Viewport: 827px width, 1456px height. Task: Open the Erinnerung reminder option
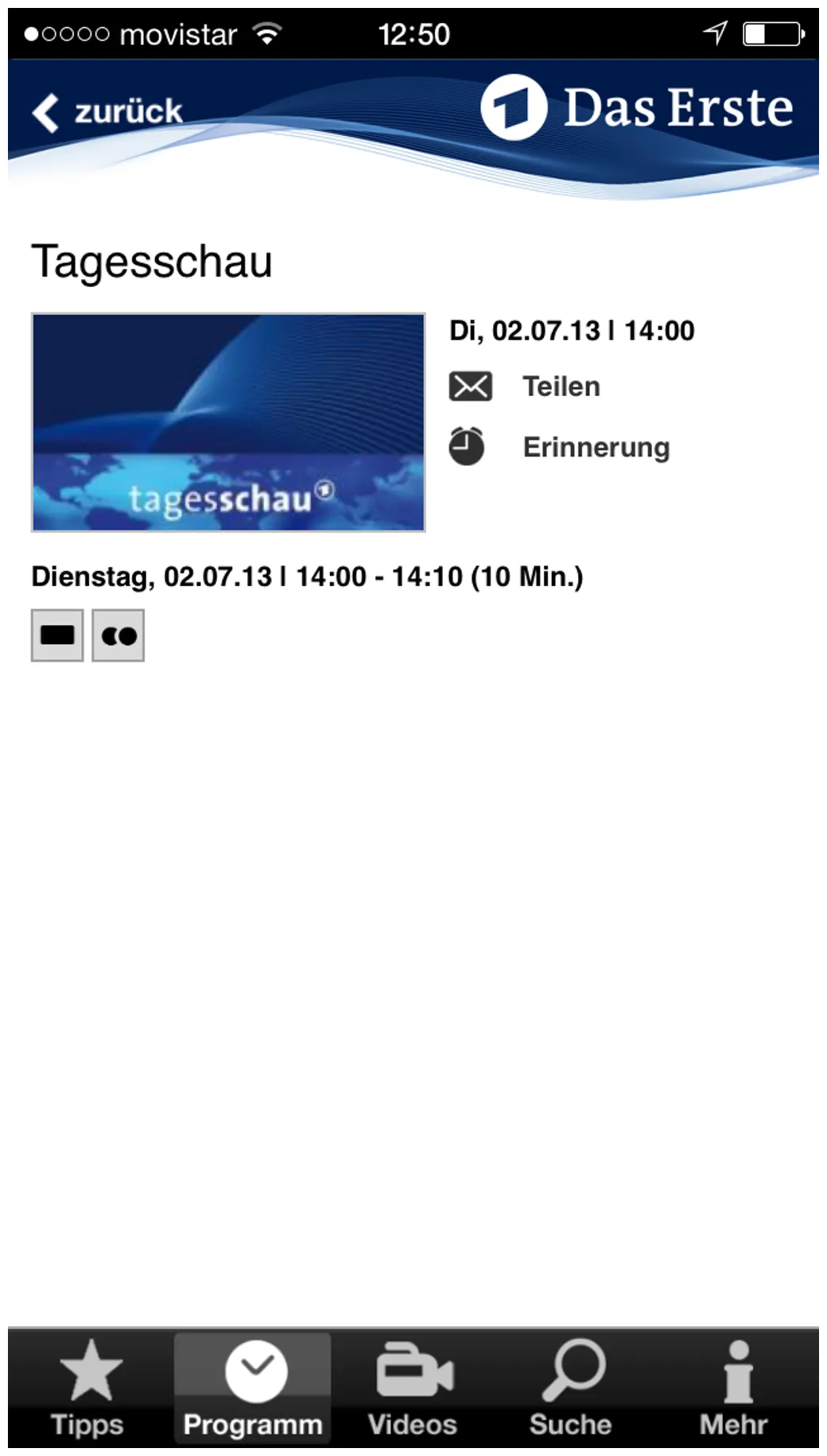[x=596, y=447]
